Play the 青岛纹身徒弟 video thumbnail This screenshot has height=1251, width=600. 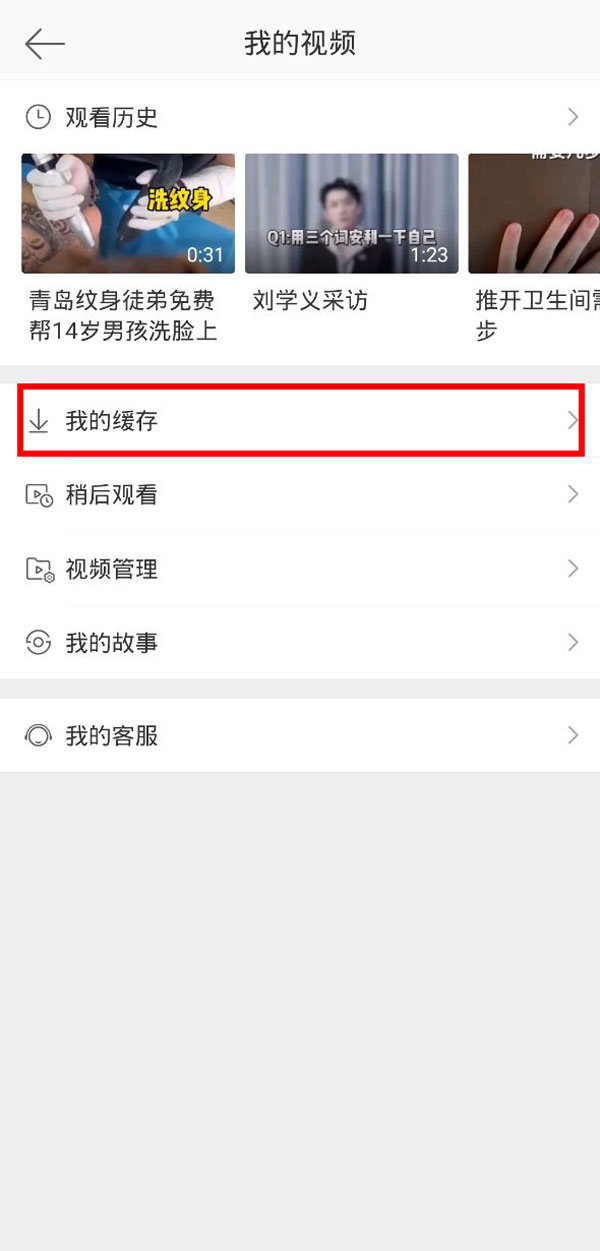128,213
